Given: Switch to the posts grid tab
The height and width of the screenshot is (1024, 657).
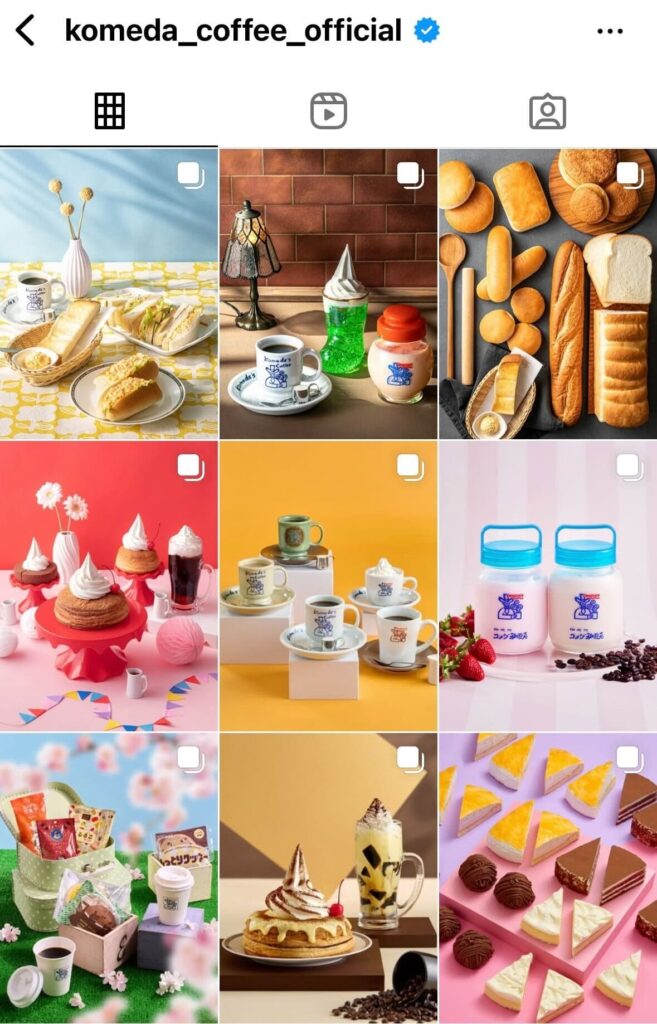Looking at the screenshot, I should (x=109, y=111).
